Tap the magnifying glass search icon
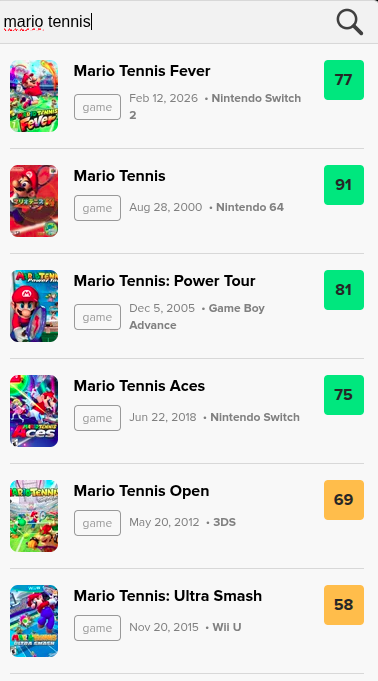Viewport: 378px width, 681px height. [349, 22]
